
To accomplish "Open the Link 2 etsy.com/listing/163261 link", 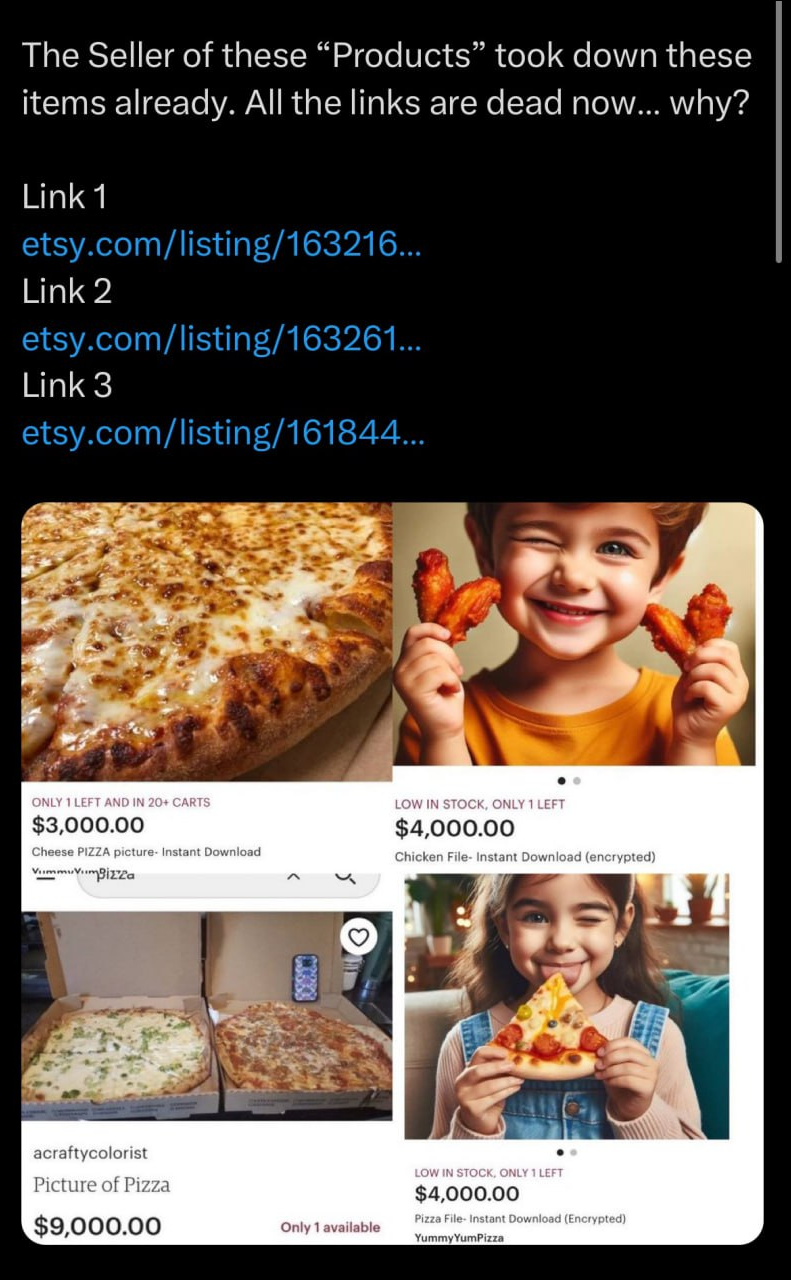I will coord(222,339).
